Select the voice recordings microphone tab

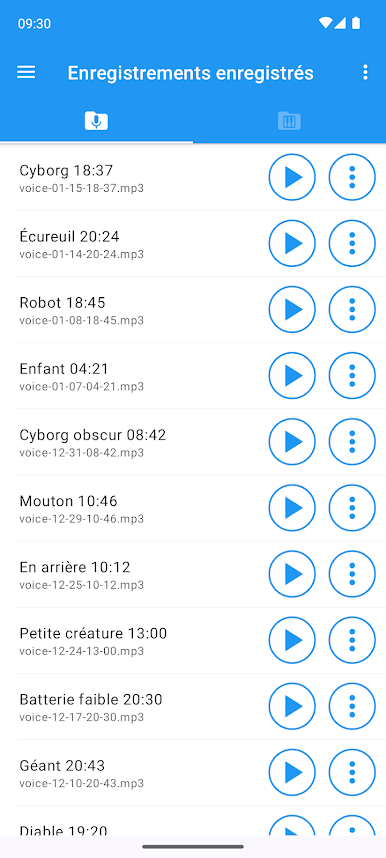96,120
